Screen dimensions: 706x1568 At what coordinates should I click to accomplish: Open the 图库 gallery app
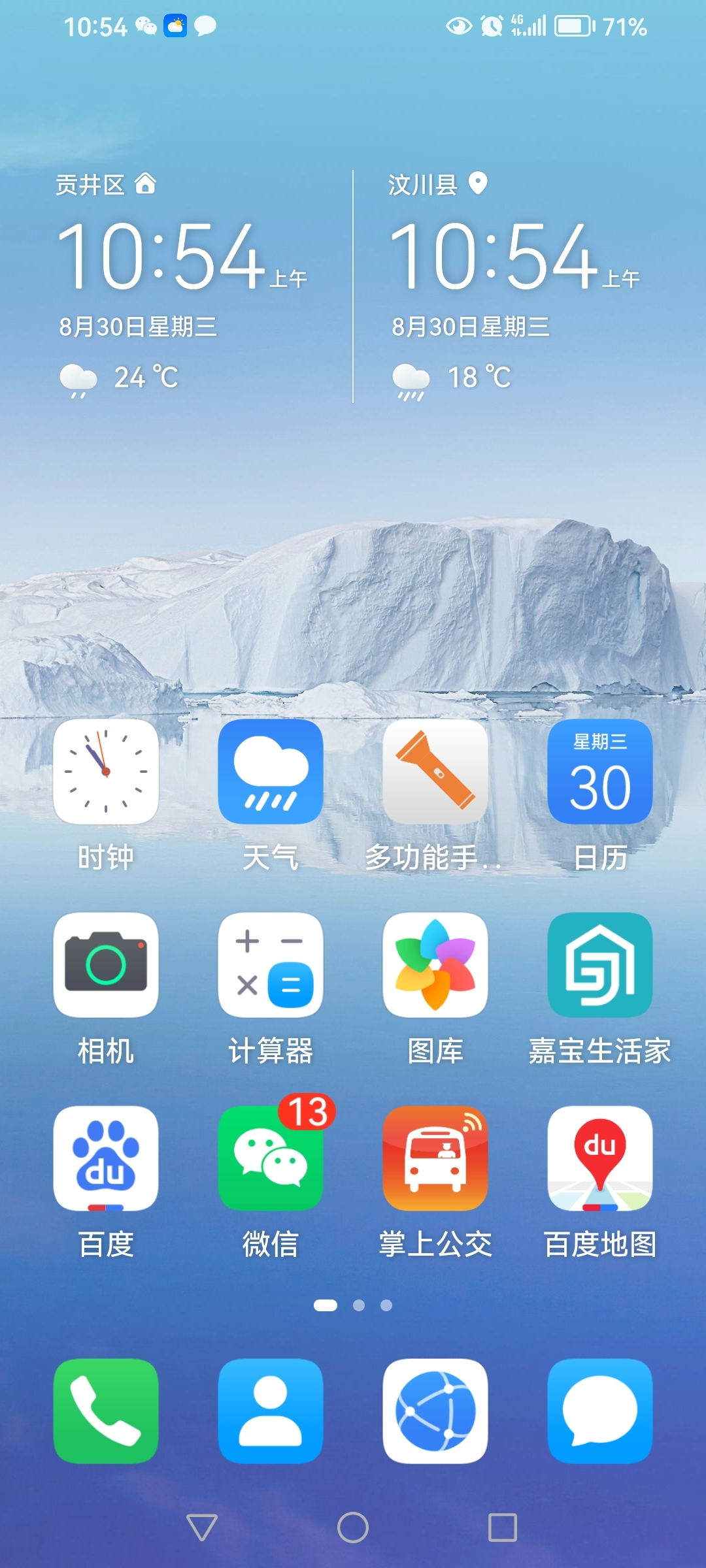(435, 964)
